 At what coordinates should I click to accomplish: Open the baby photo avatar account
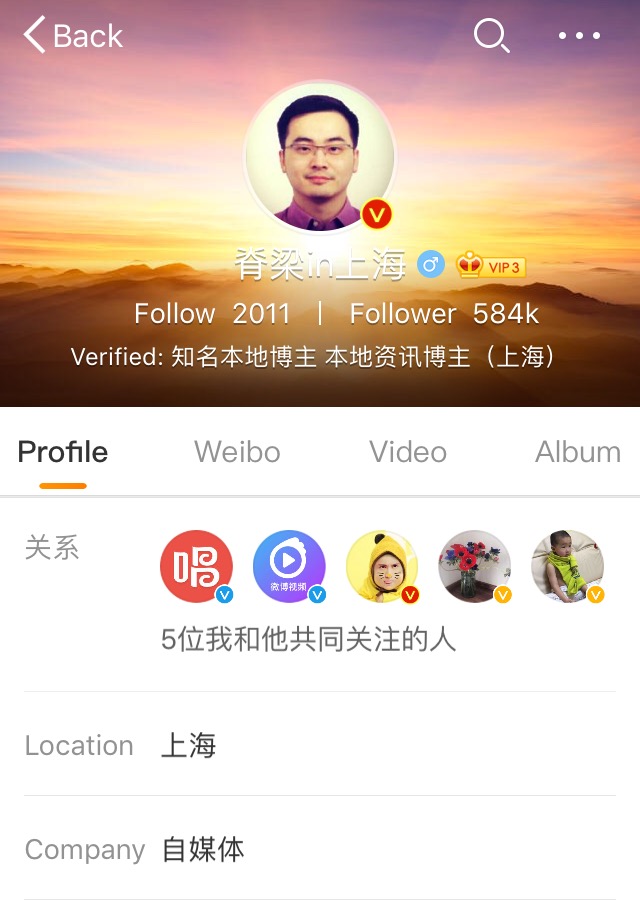(x=567, y=566)
